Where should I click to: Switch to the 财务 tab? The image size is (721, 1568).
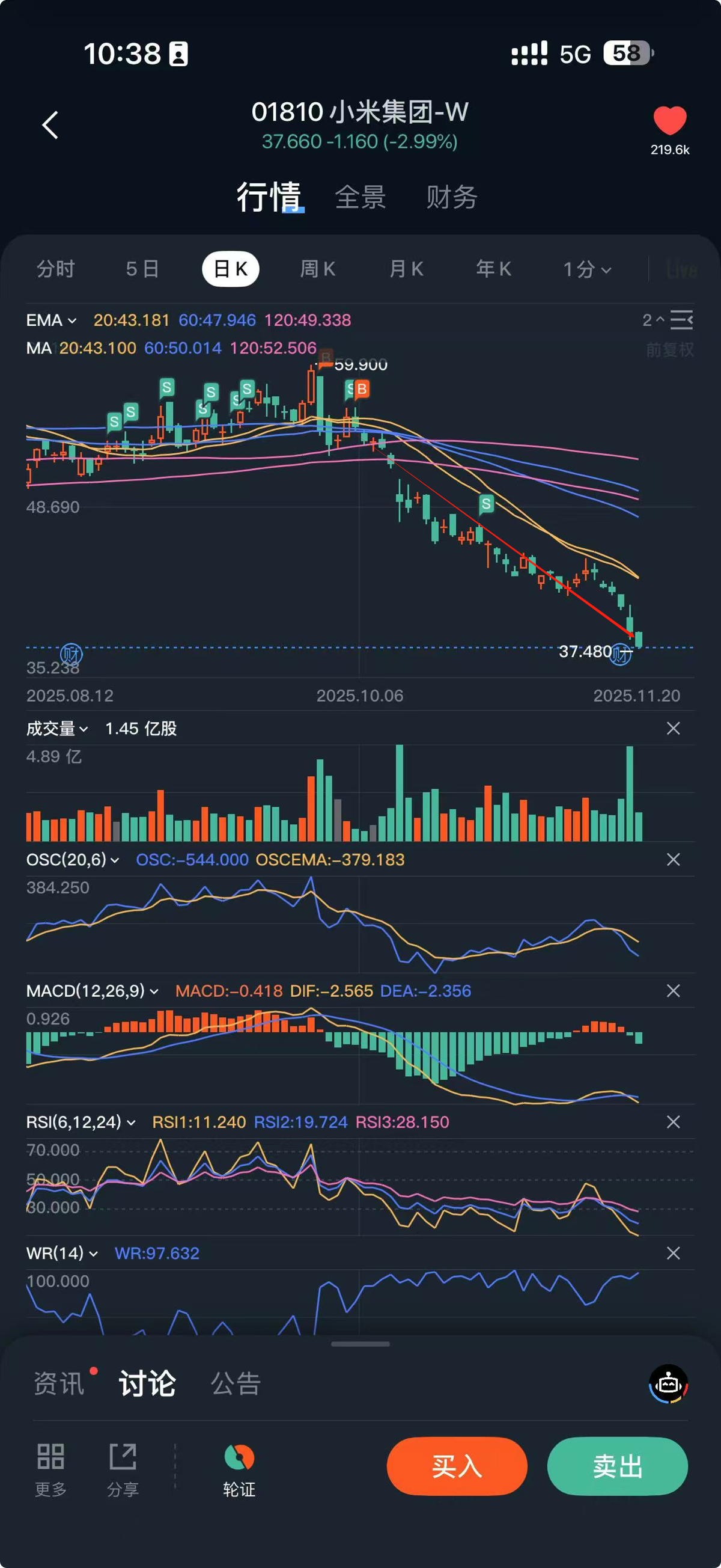pos(451,197)
